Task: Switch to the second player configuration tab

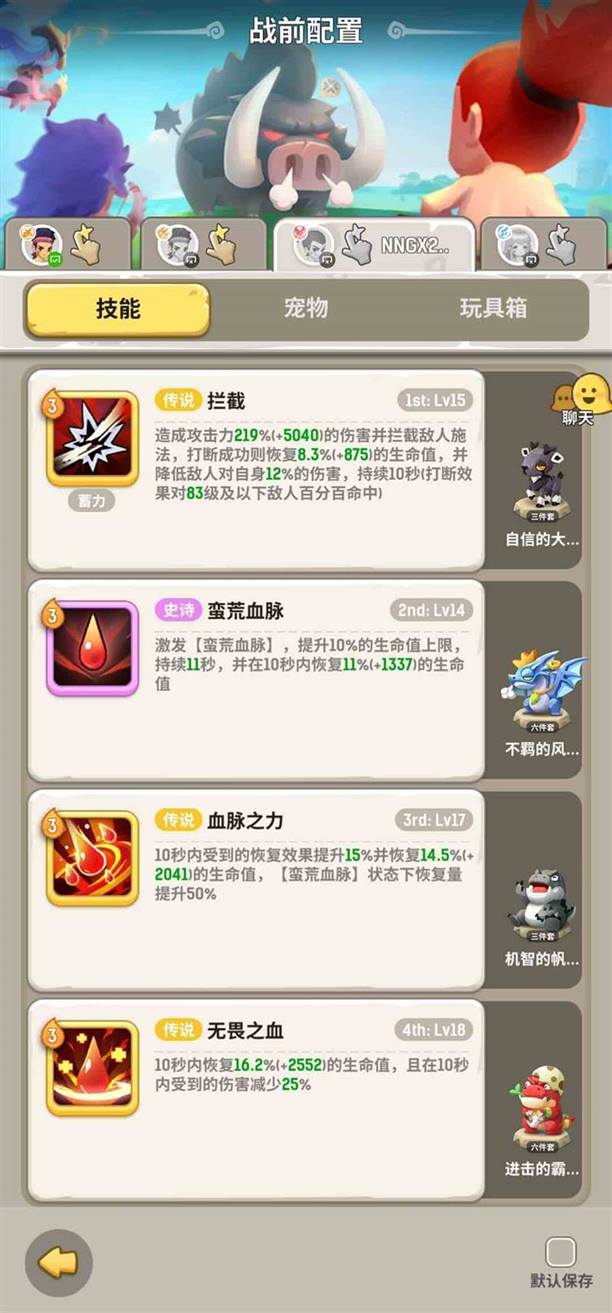Action: click(x=203, y=245)
